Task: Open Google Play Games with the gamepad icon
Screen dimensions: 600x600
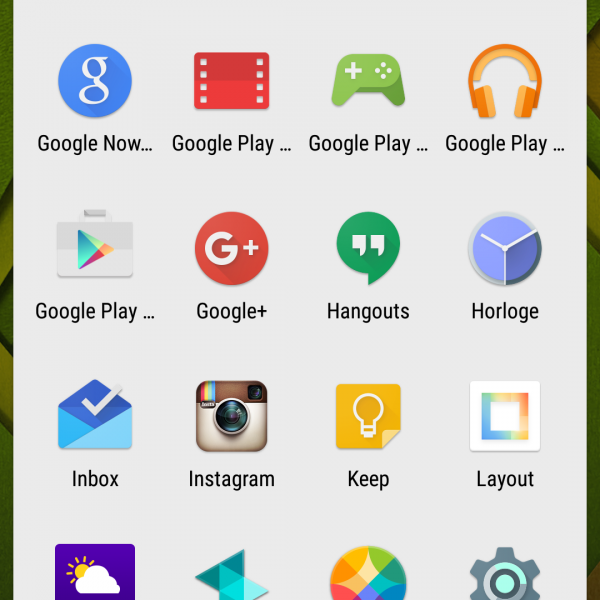Action: pos(368,81)
